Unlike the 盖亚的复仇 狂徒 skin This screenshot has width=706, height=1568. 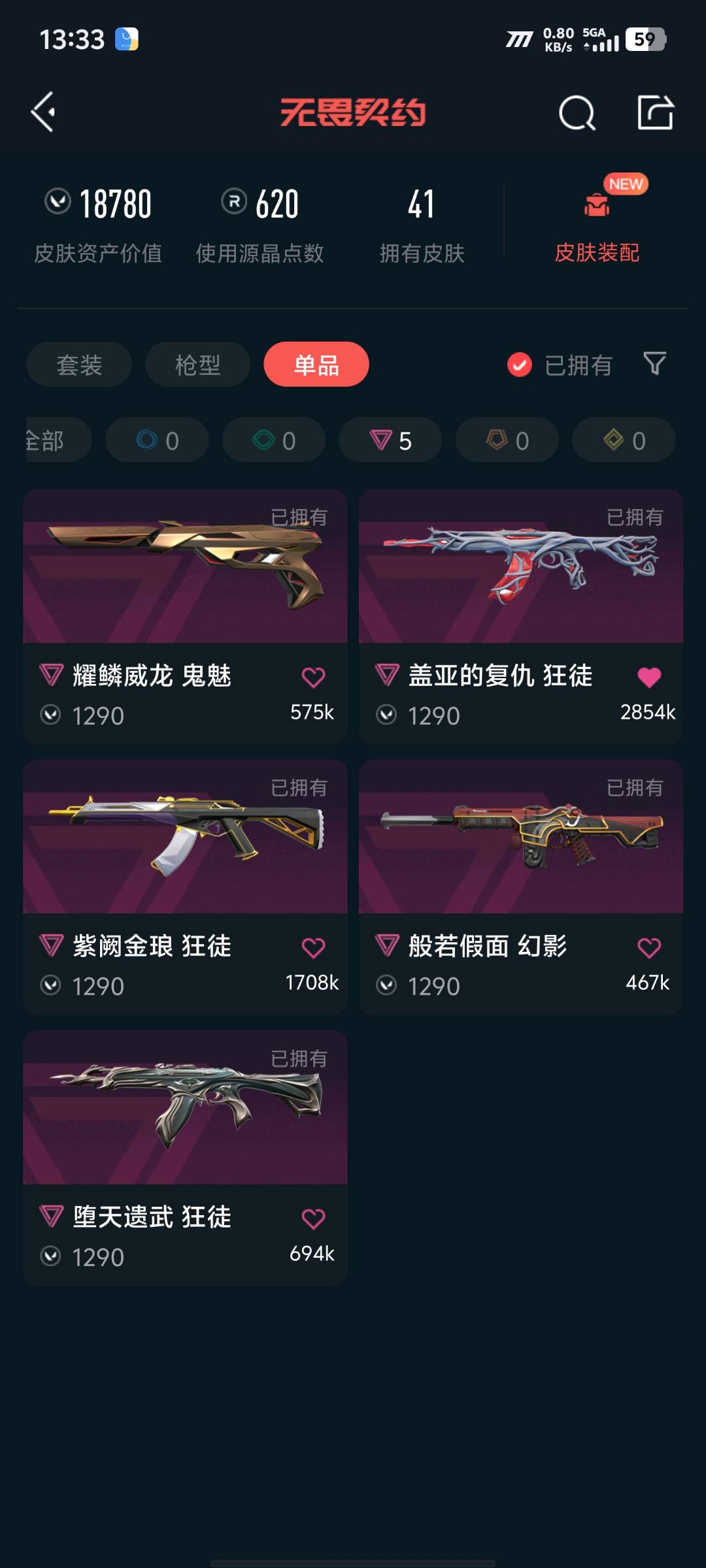pyautogui.click(x=649, y=678)
